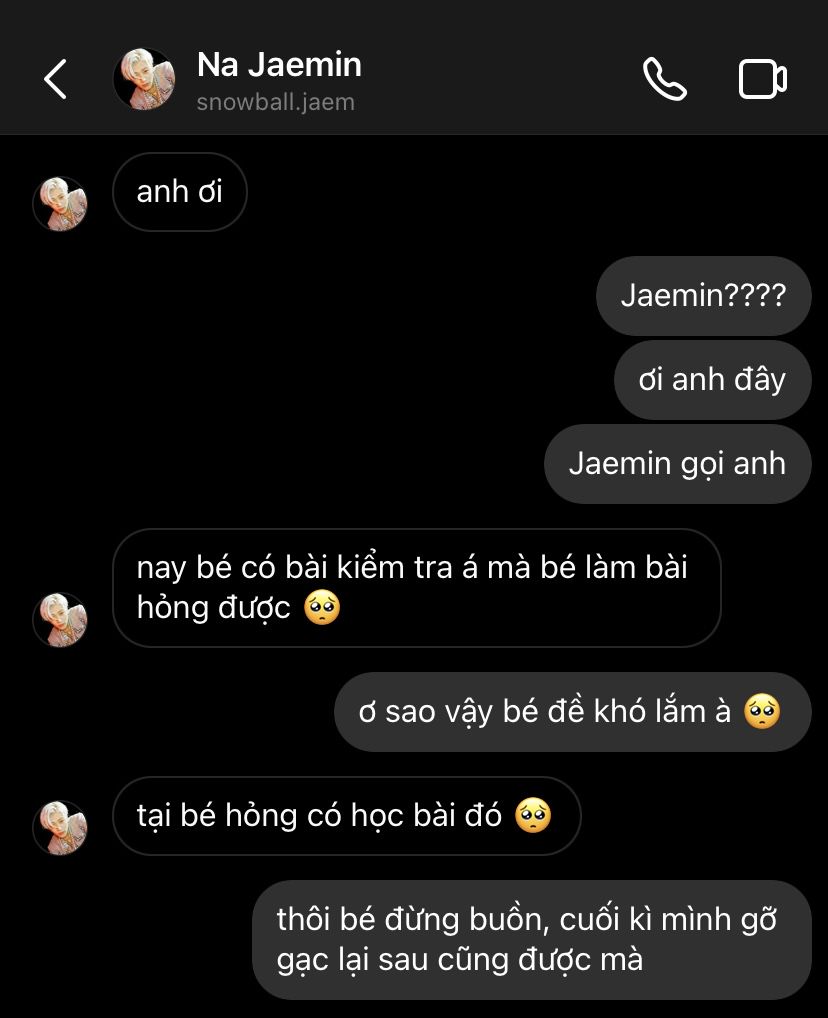Start a video call with Na Jaemin
The width and height of the screenshot is (828, 1018).
pos(762,79)
